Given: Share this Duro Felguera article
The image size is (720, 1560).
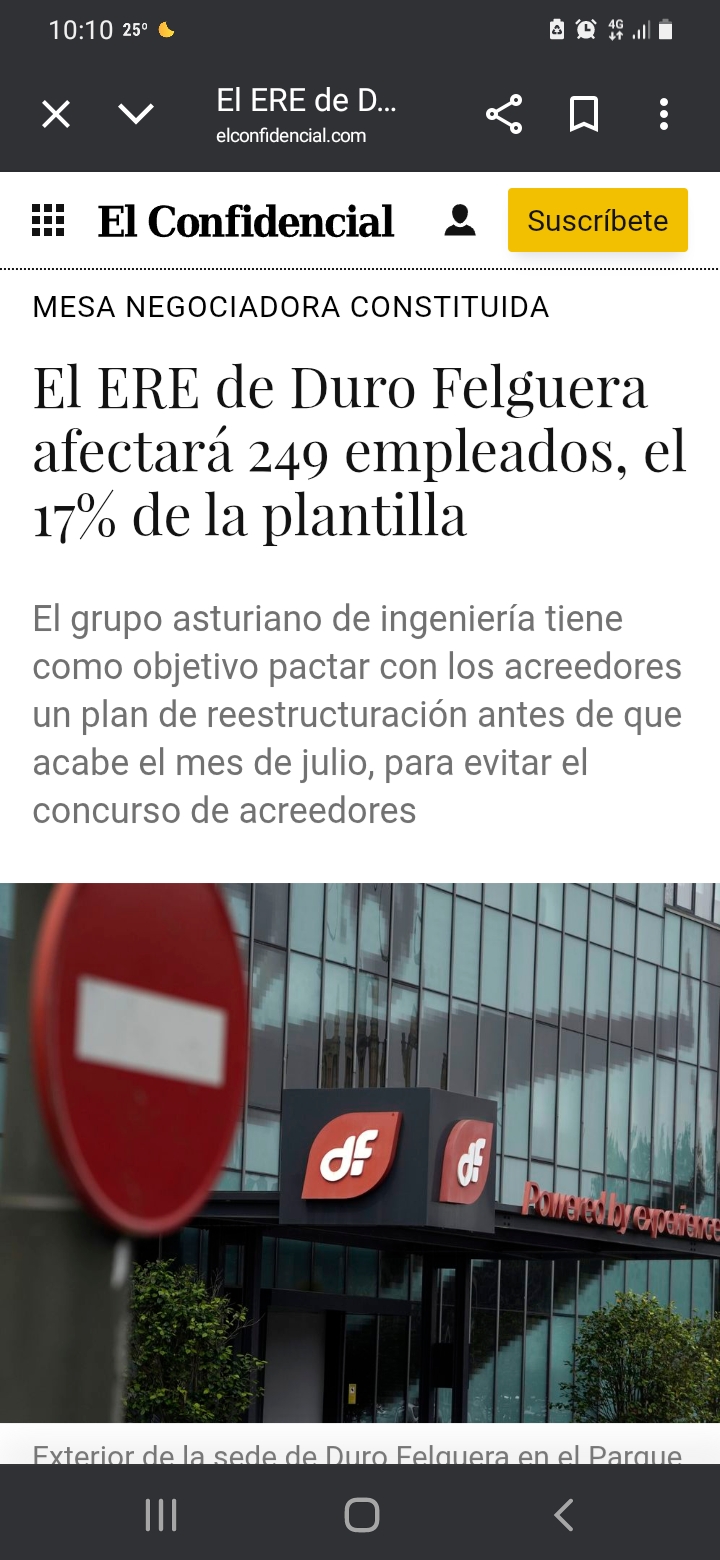Looking at the screenshot, I should pos(504,115).
